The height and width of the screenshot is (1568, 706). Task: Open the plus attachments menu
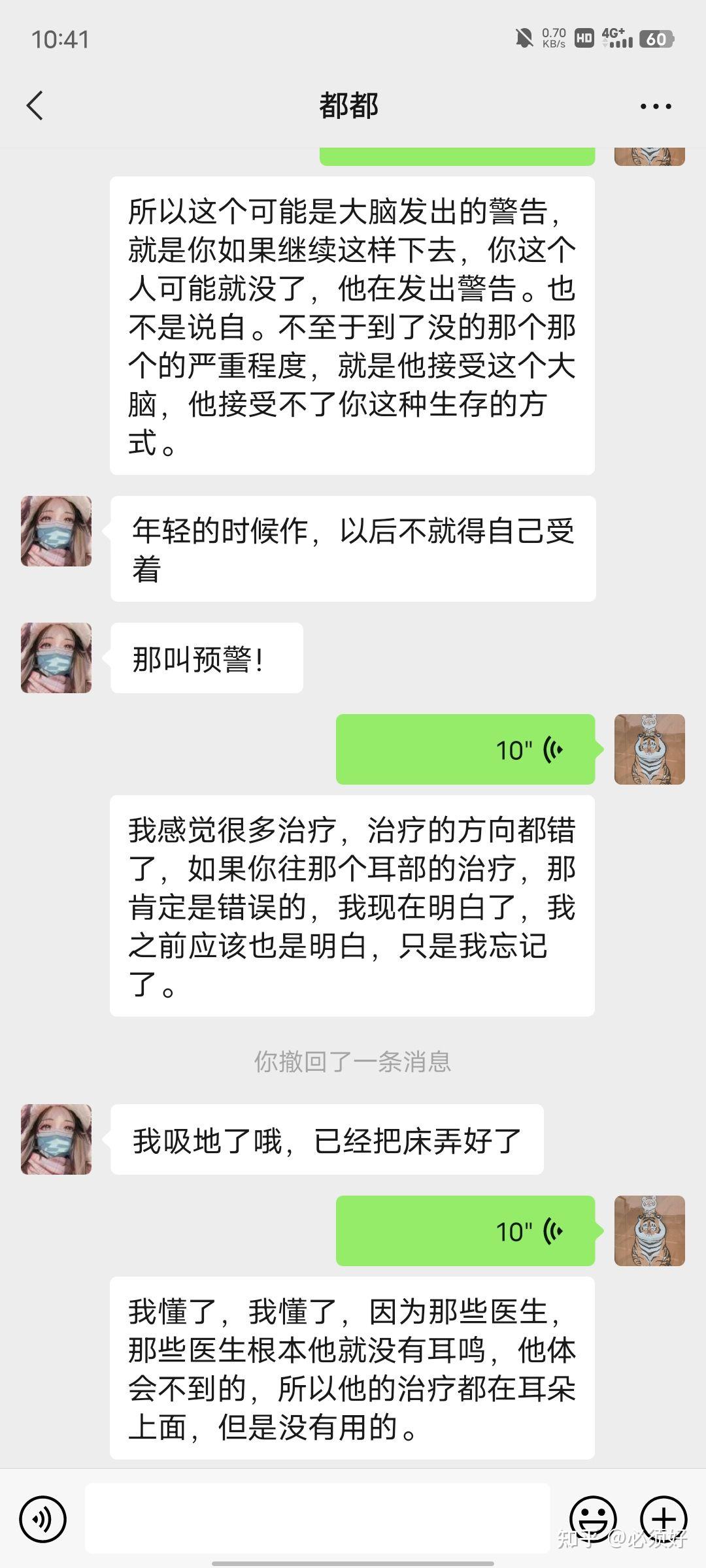pyautogui.click(x=664, y=1520)
